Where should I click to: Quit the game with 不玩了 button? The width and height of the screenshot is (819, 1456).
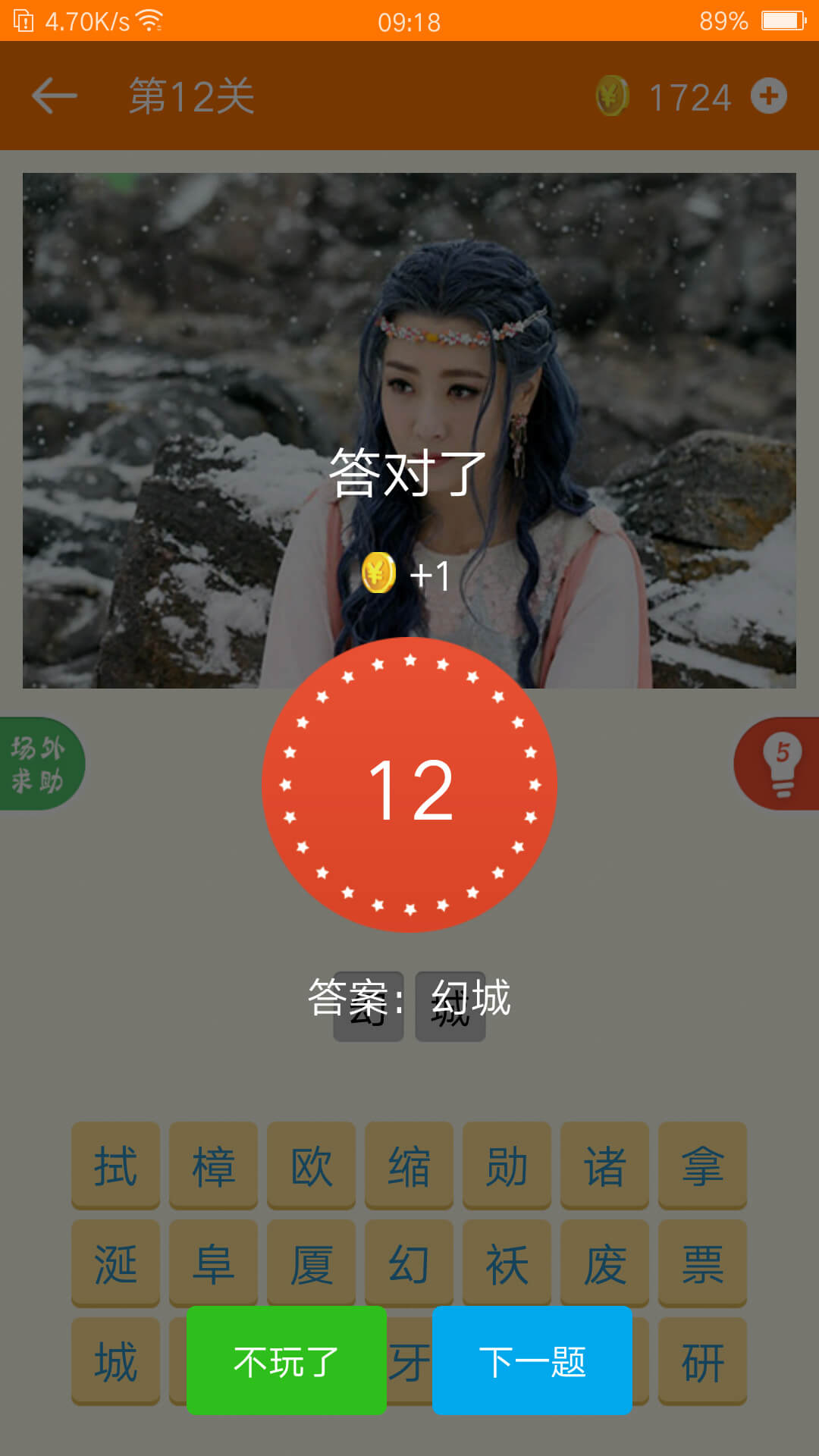286,1360
